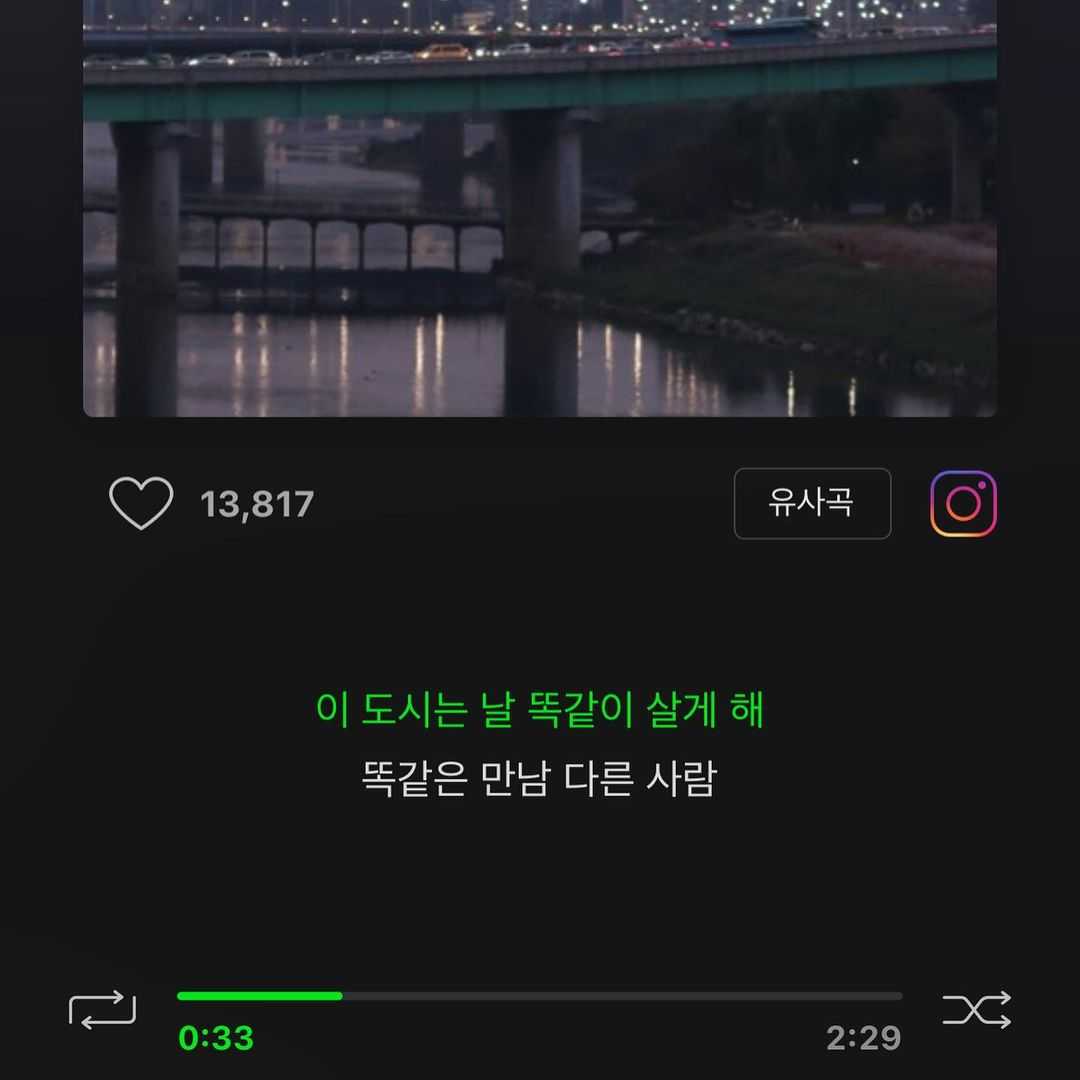This screenshot has width=1080, height=1080.
Task: Toggle repeat playback mode
Action: point(102,1009)
